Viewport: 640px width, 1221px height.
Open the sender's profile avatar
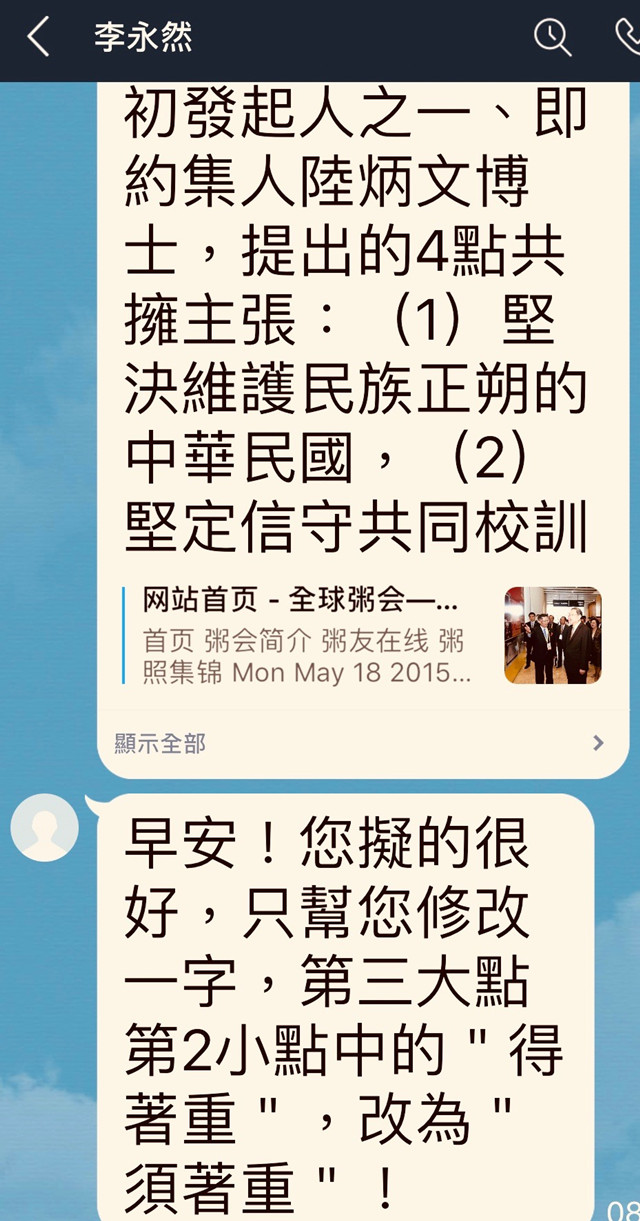[45, 828]
